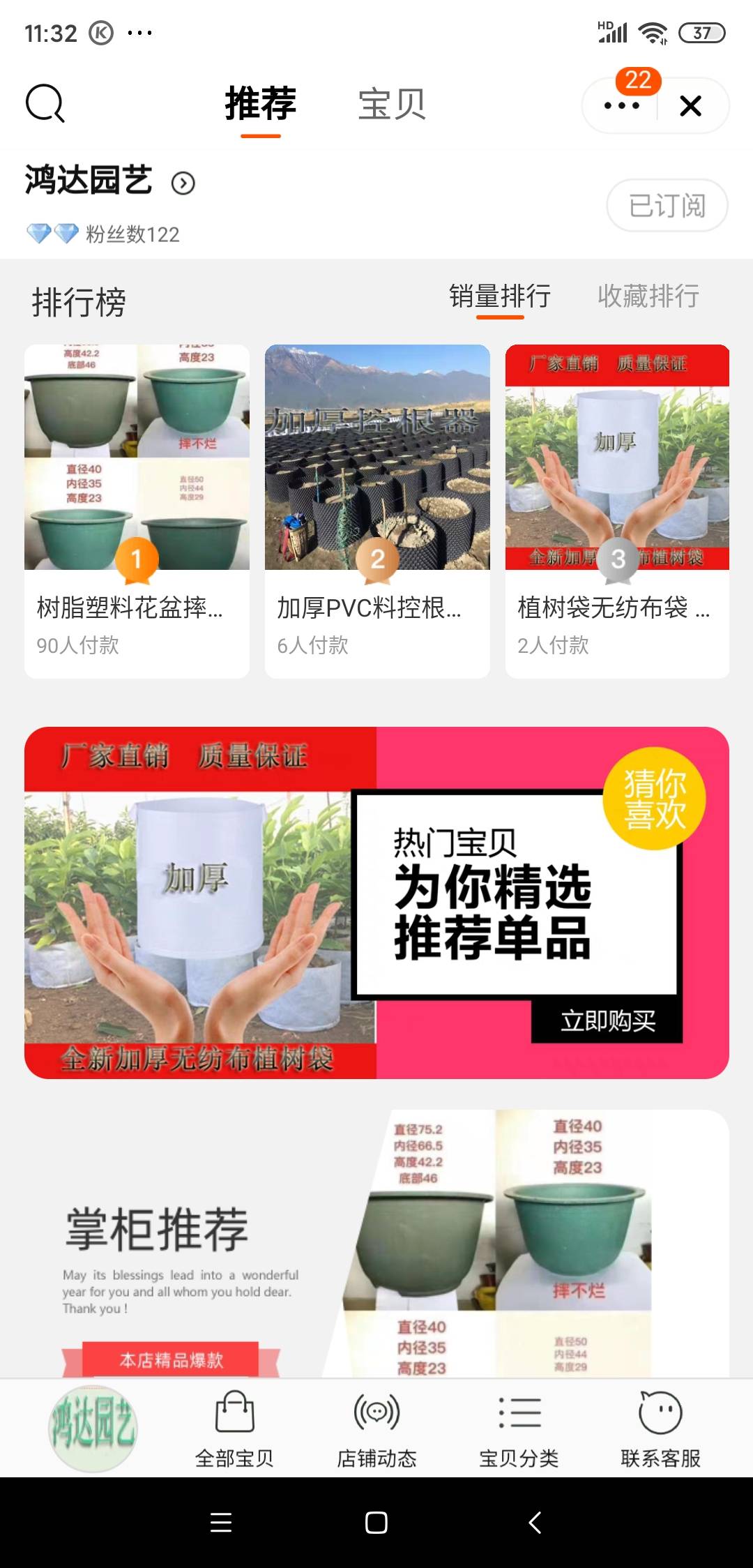Screen dimensions: 753x1568
Task: Tap the 鸿达园艺 shop logo
Action: (x=93, y=1428)
